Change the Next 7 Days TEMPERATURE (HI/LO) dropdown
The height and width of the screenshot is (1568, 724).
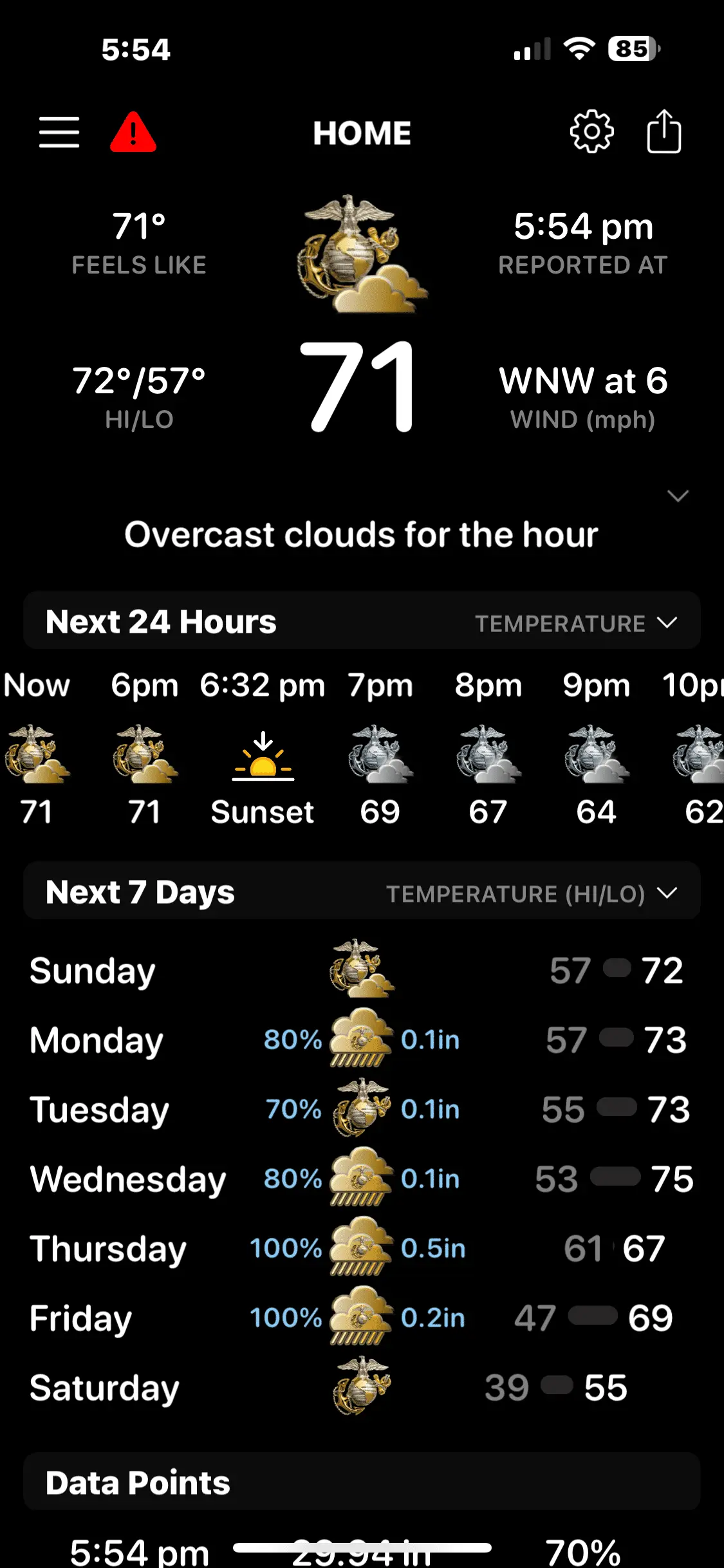[x=531, y=893]
